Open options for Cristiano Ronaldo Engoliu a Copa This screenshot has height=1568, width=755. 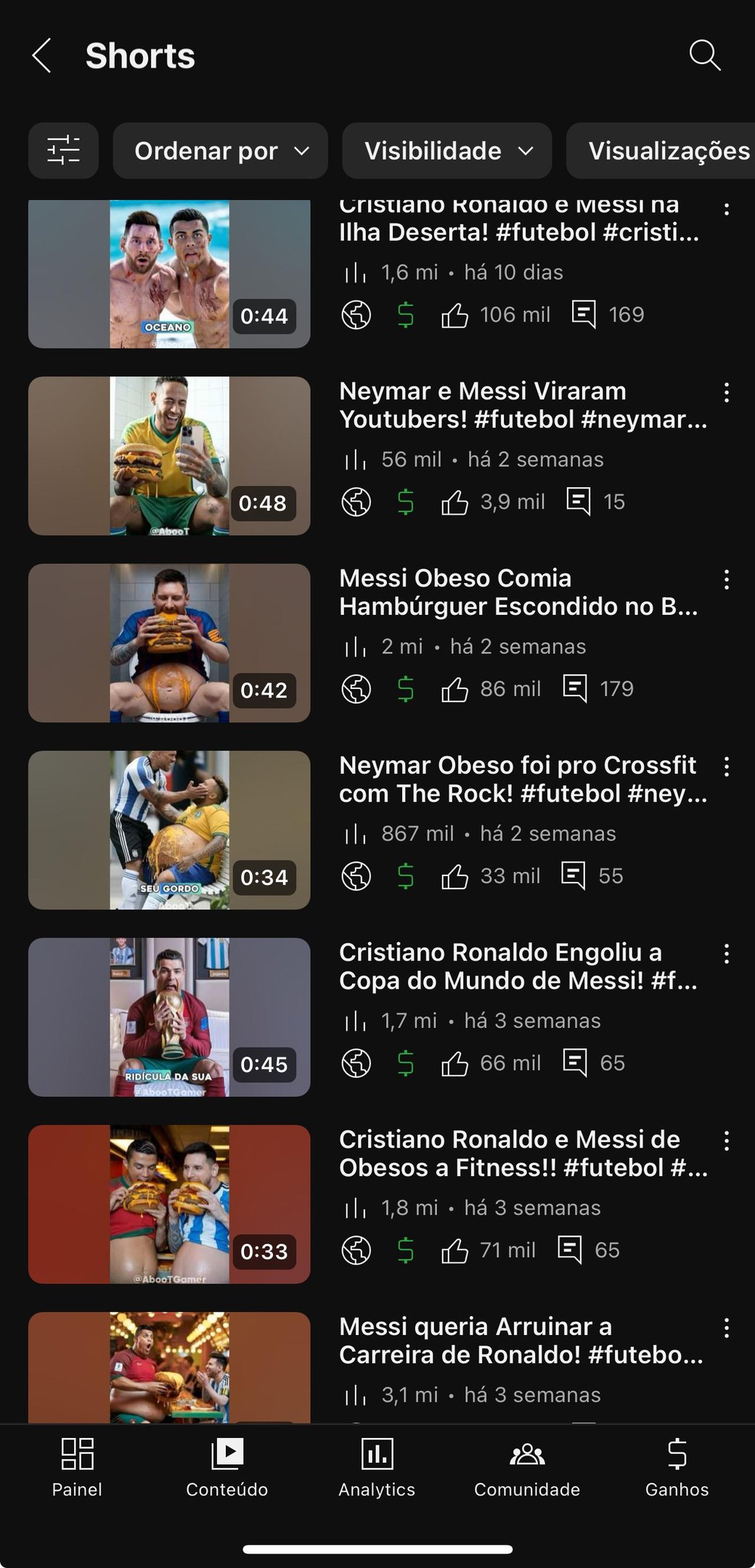click(x=726, y=954)
